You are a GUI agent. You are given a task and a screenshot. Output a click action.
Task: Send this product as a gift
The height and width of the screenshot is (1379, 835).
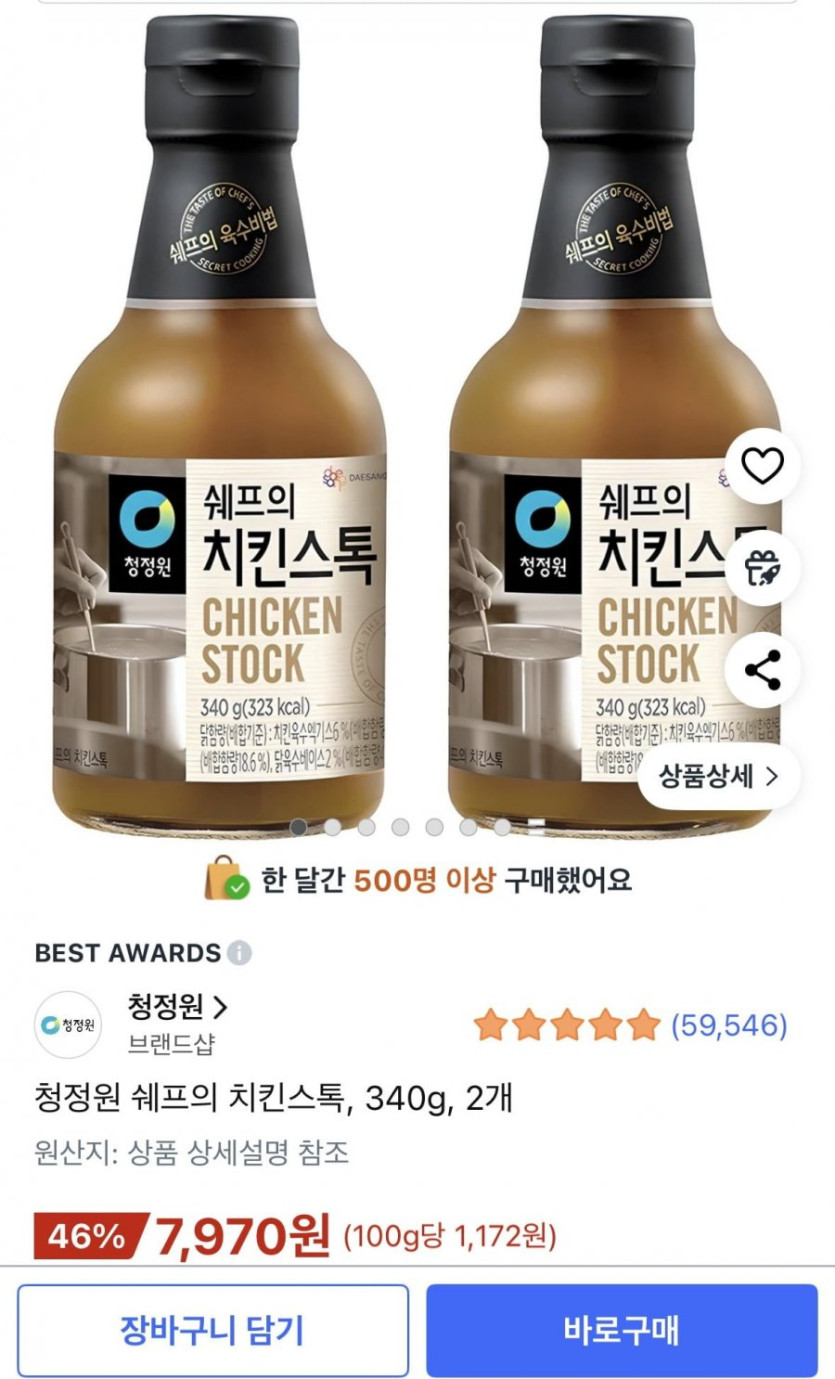coord(762,569)
